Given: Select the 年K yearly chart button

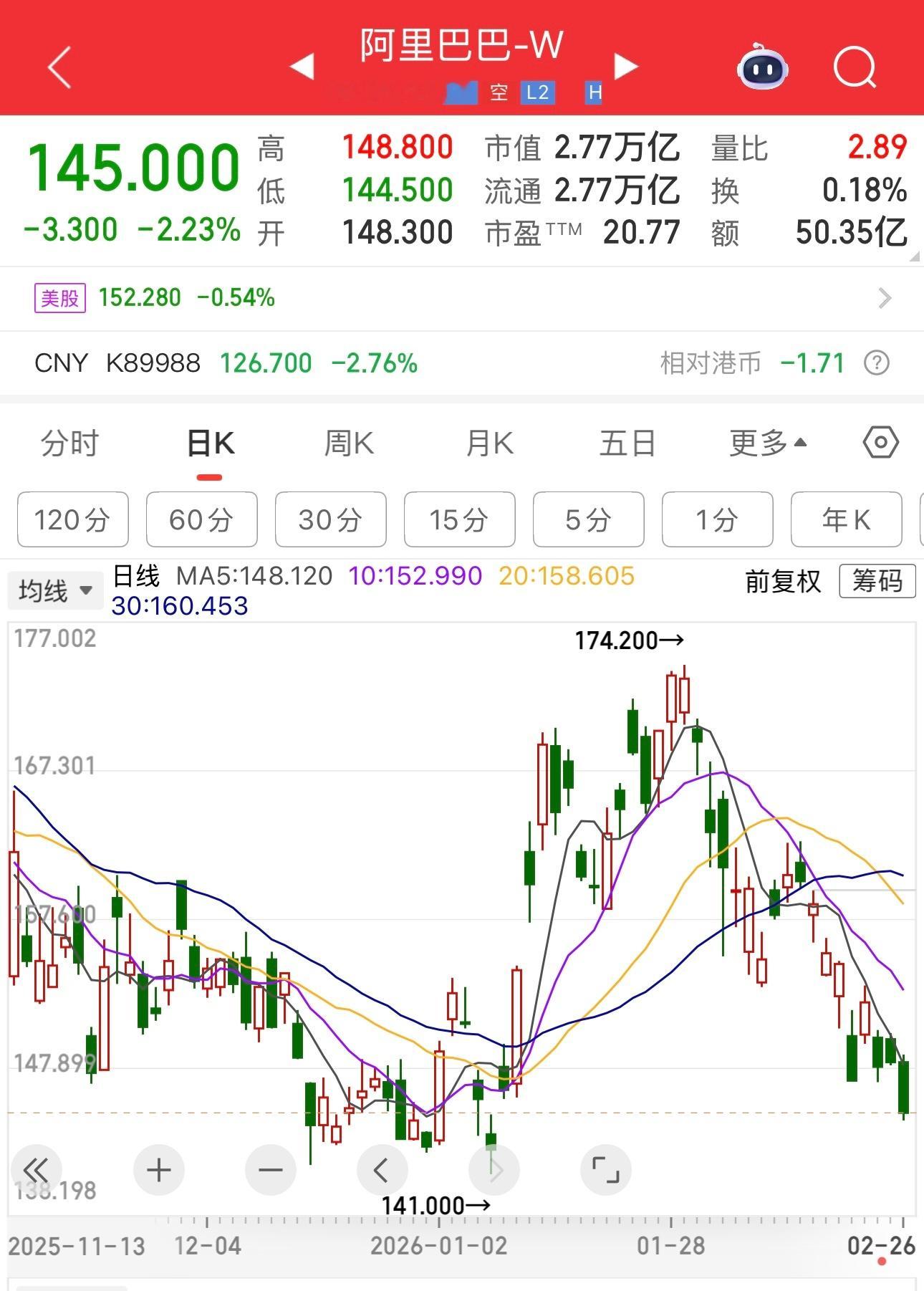Looking at the screenshot, I should (x=846, y=520).
